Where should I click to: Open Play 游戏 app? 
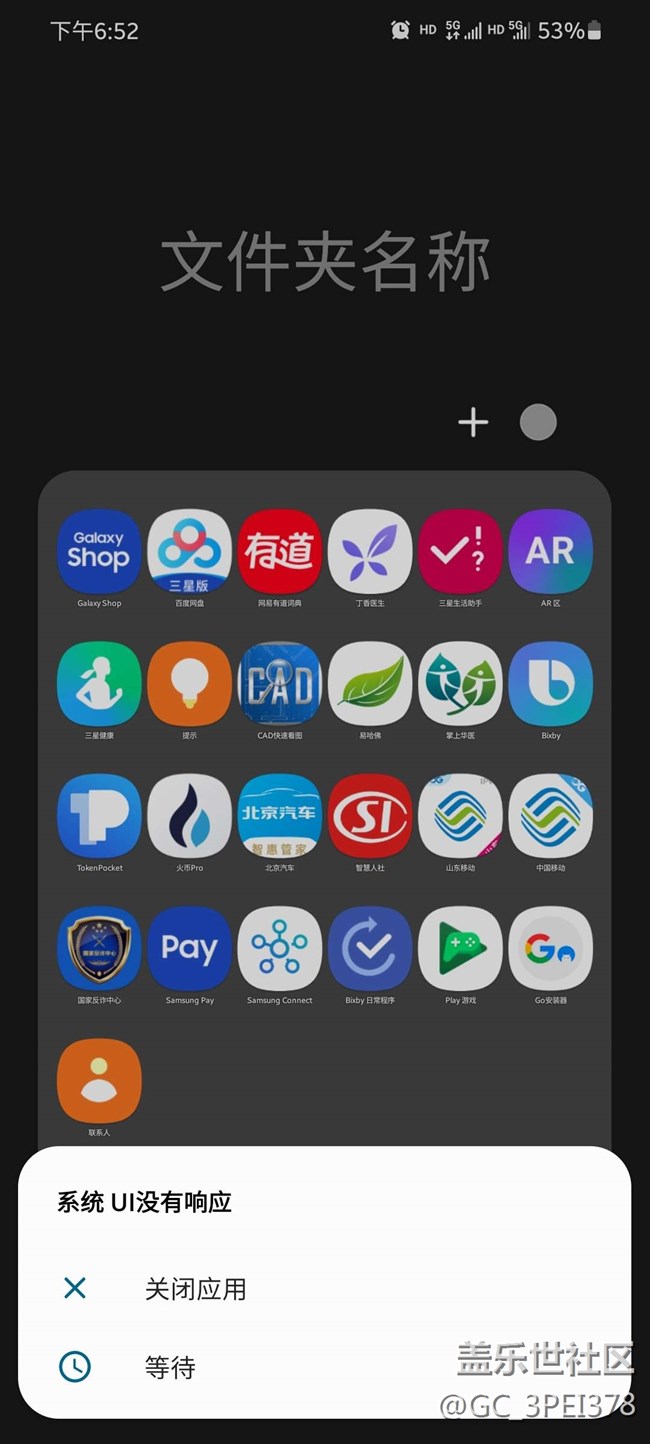click(x=460, y=948)
